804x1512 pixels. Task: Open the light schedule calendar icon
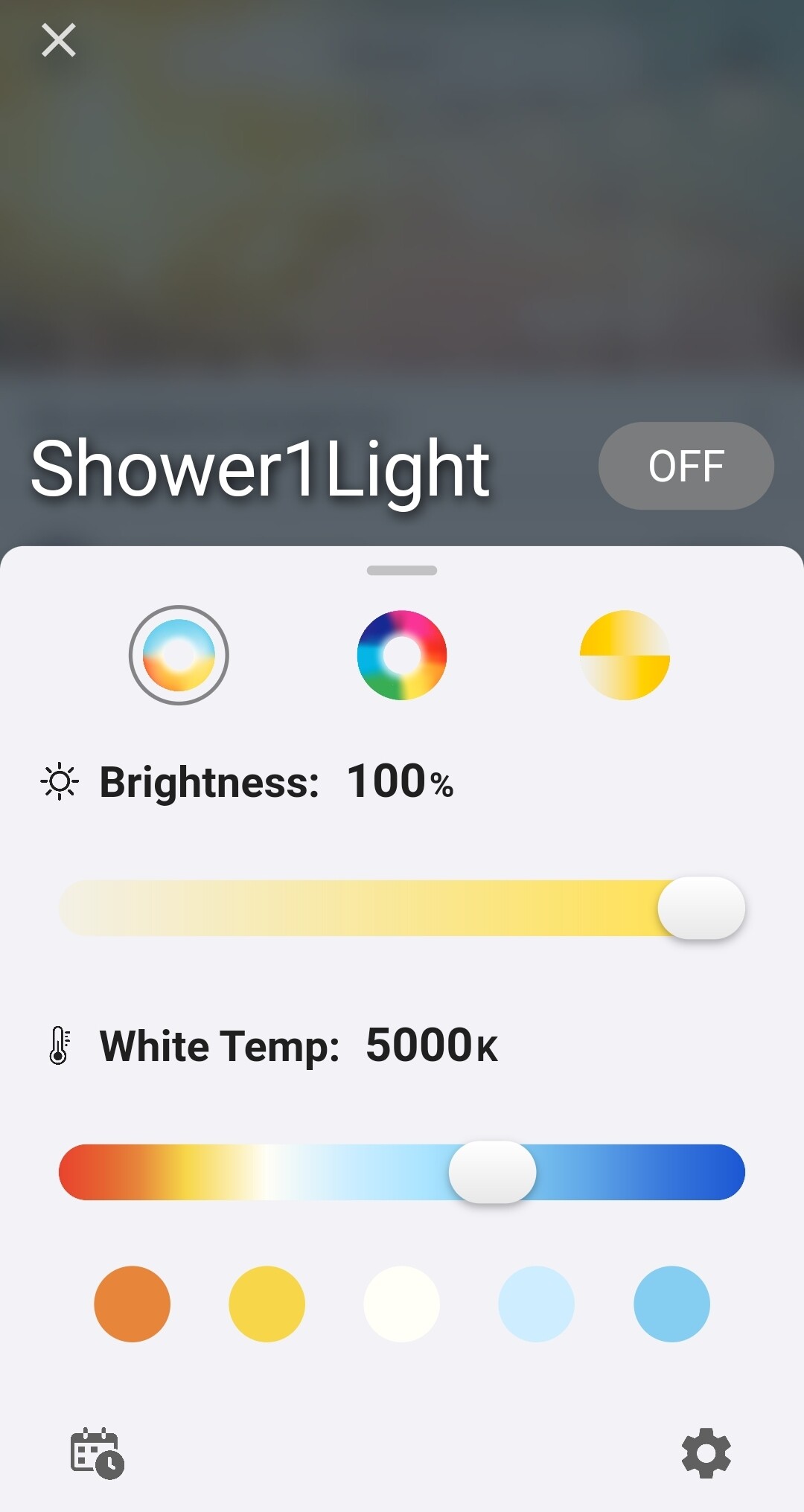coord(98,1455)
